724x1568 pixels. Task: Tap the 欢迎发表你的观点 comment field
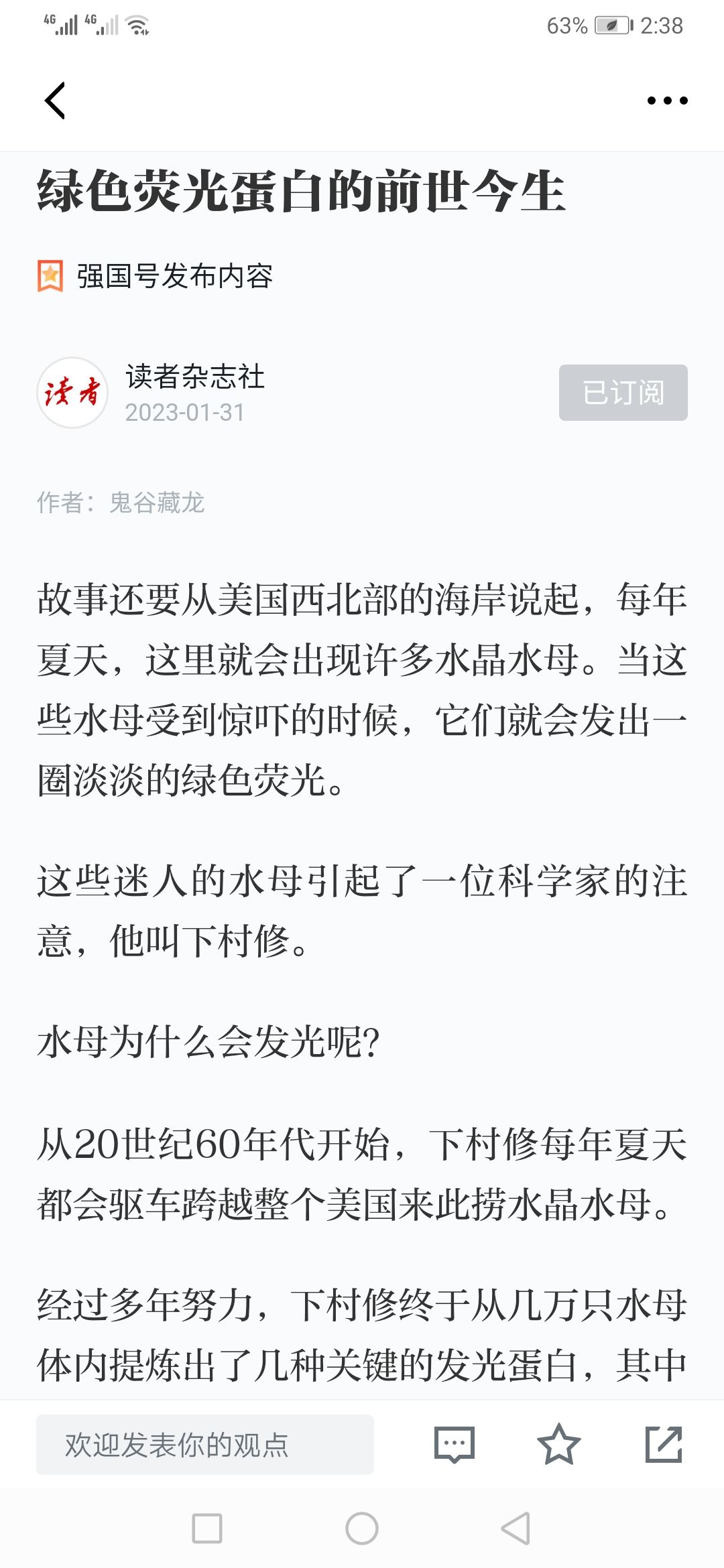click(x=205, y=1444)
